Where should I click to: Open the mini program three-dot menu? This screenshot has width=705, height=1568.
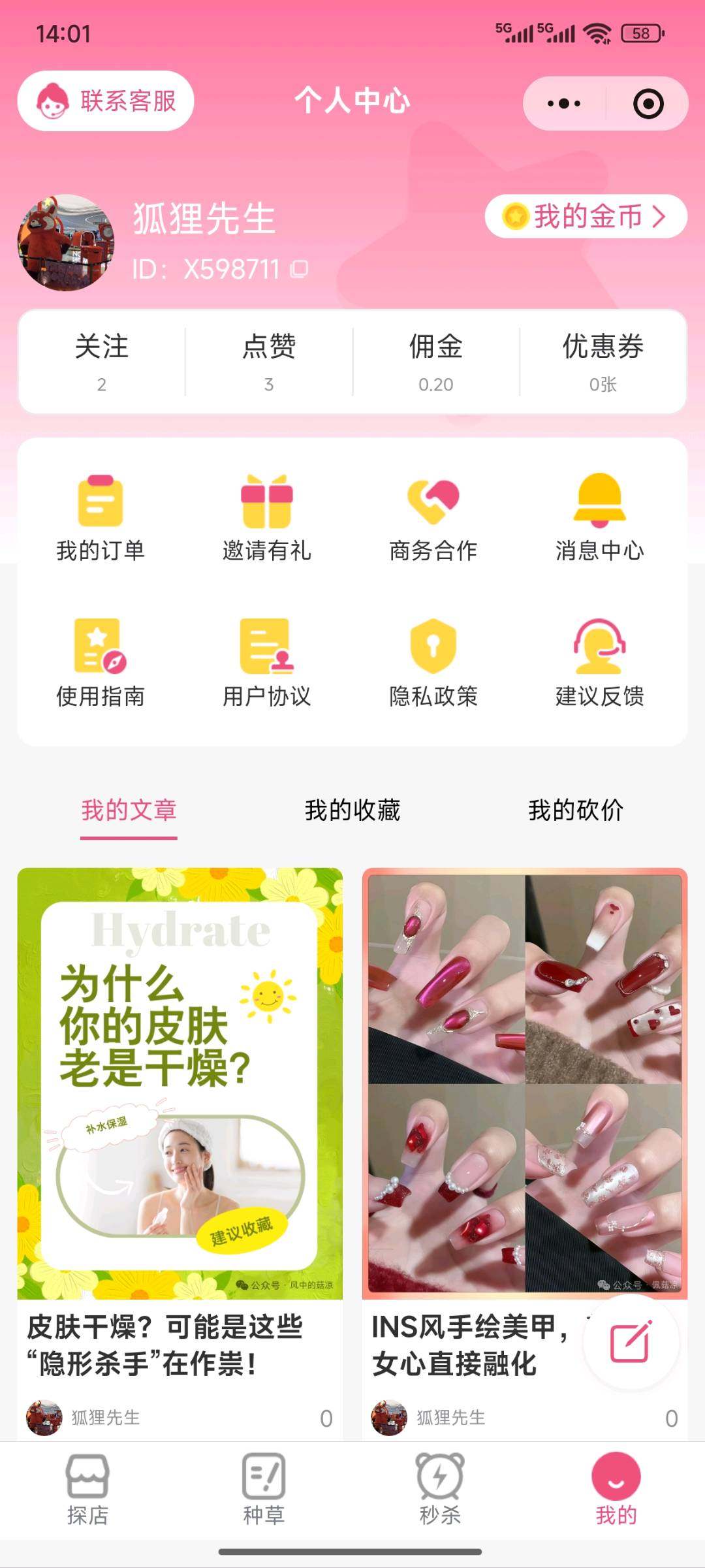(x=565, y=104)
